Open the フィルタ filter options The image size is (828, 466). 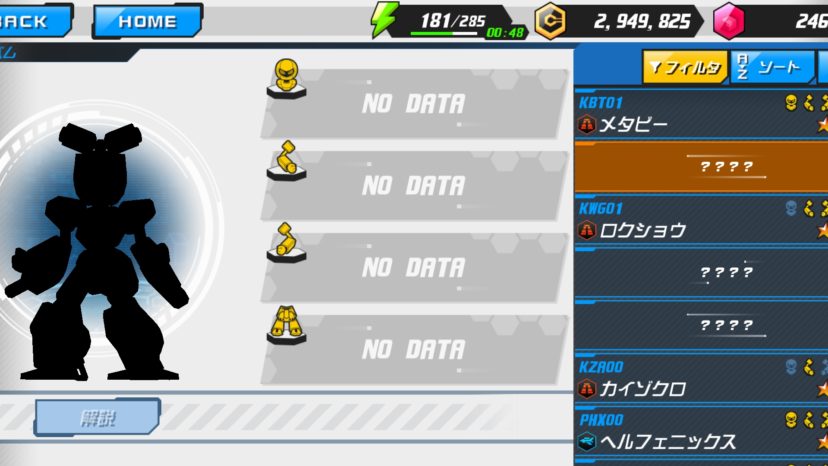click(x=685, y=67)
